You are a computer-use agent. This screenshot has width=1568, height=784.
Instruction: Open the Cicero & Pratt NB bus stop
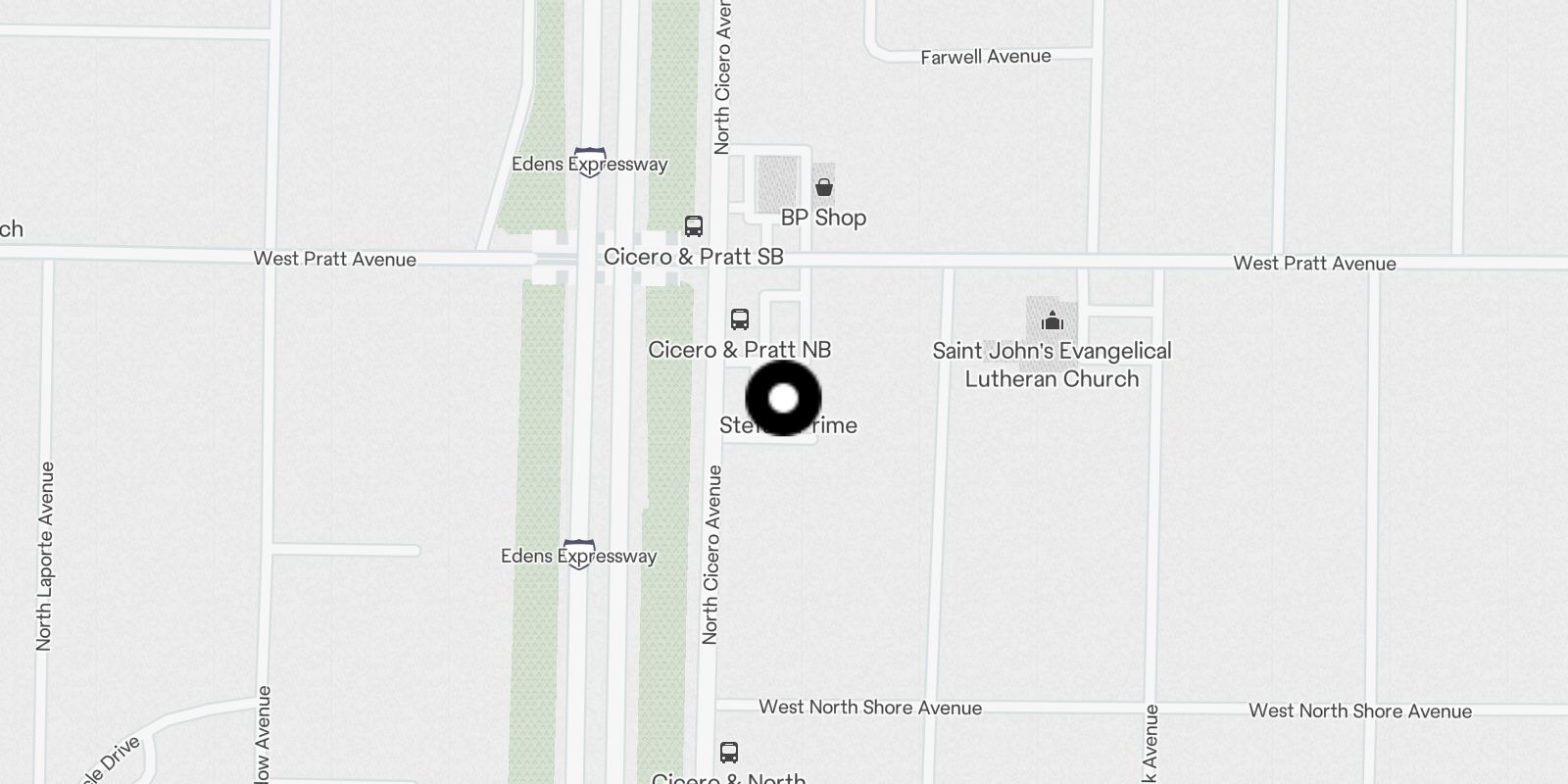(740, 319)
